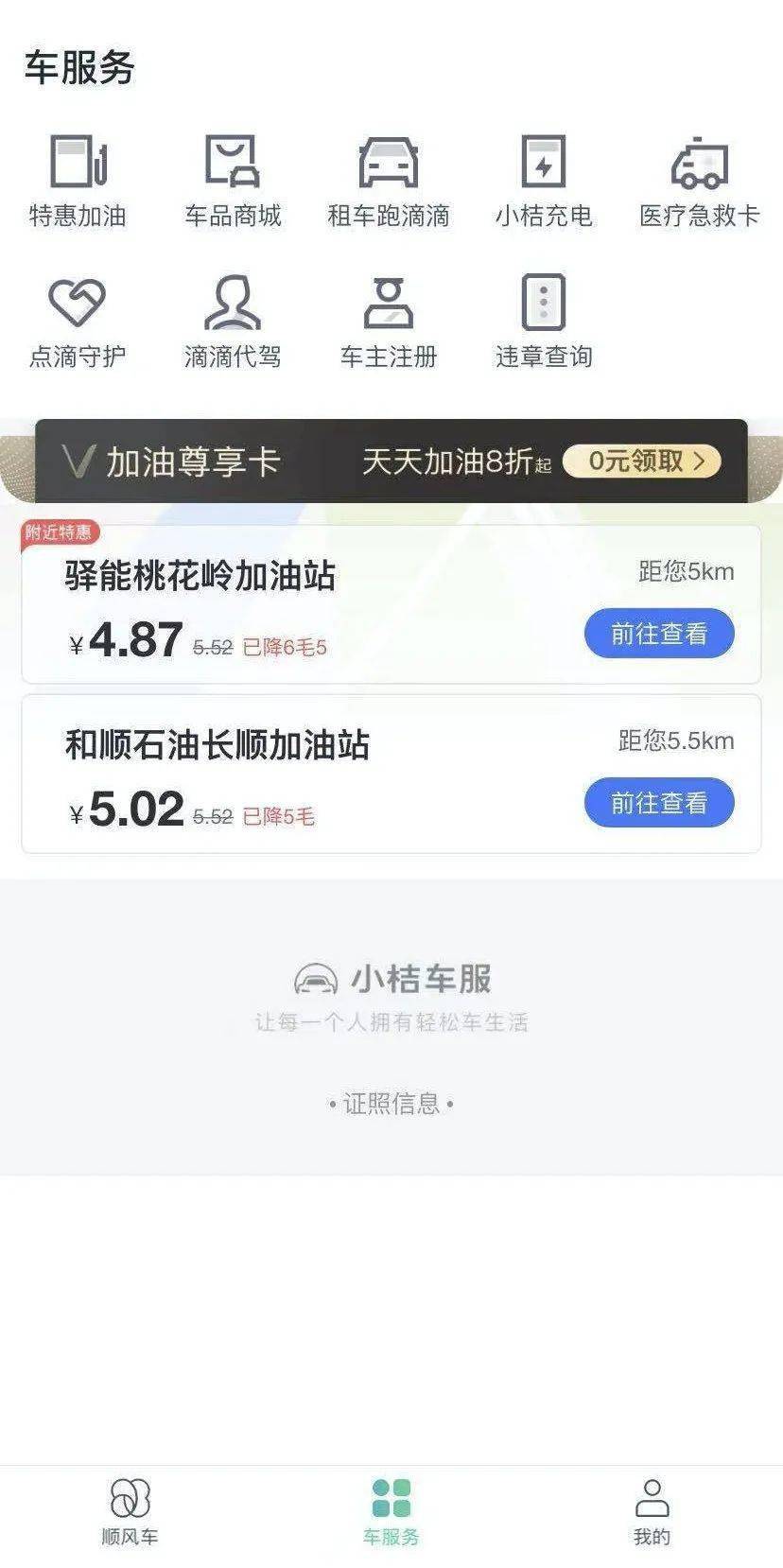Viewport: 783px width, 1568px height.
Task: Open 租车跑滴滴 car rental service
Action: (x=389, y=181)
